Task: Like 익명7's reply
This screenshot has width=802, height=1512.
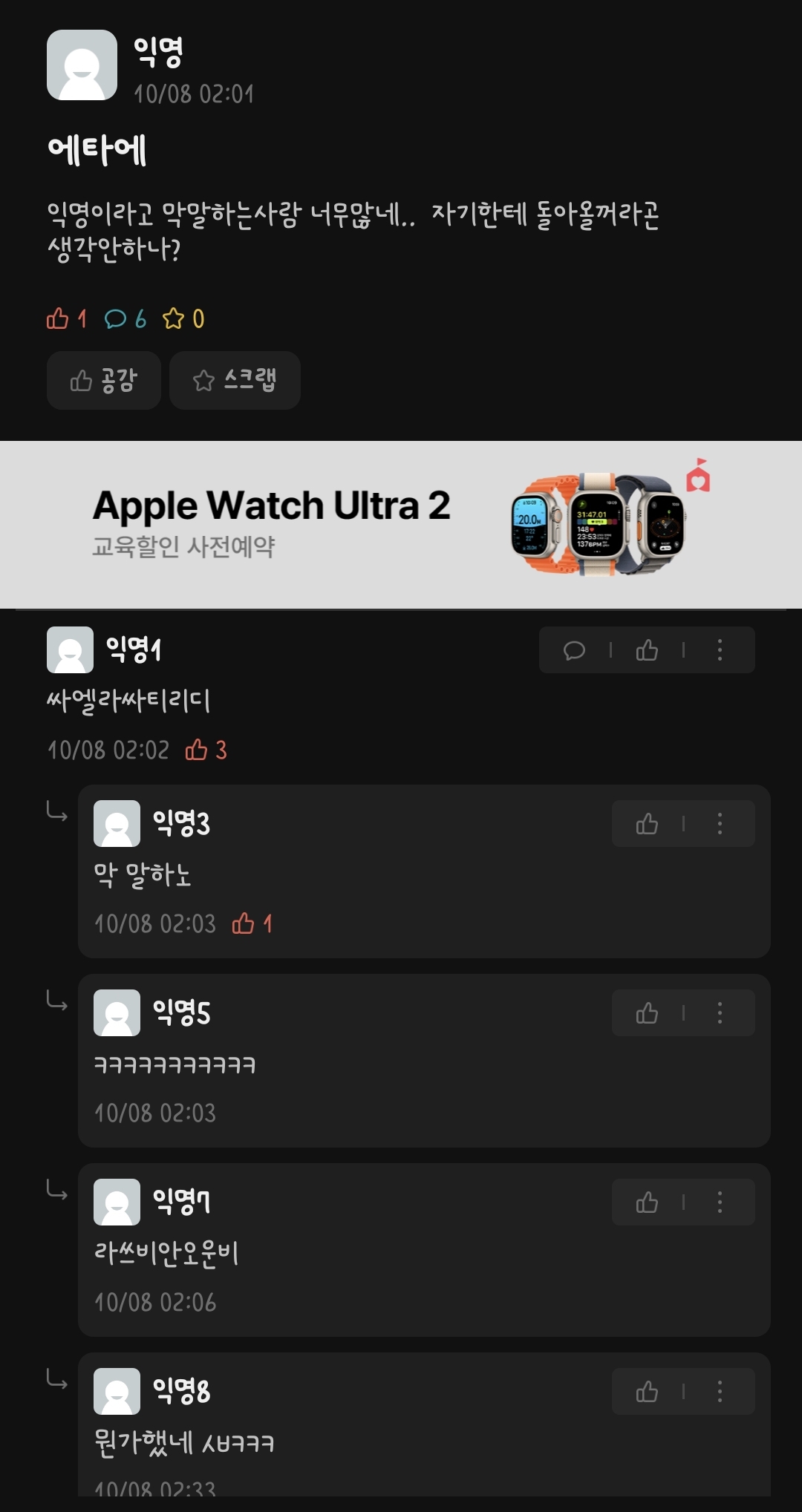Action: 647,1202
